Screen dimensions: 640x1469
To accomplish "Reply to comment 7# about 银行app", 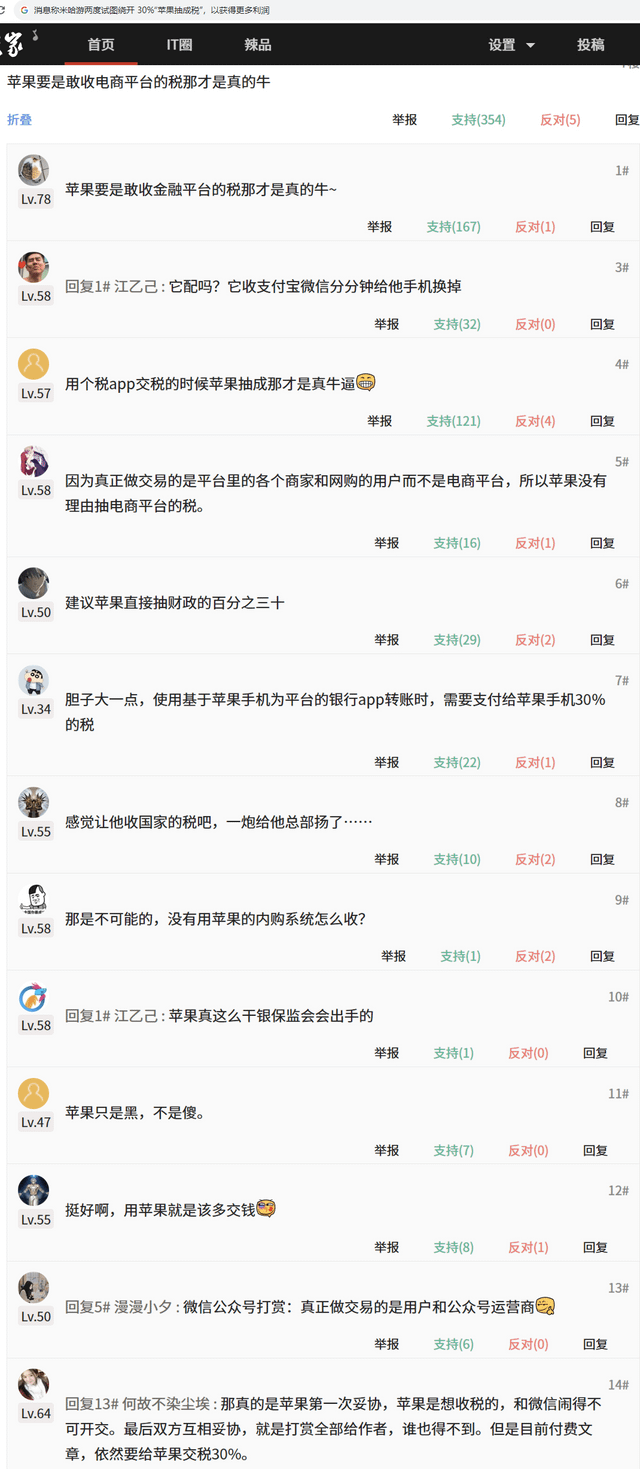I will pyautogui.click(x=602, y=762).
